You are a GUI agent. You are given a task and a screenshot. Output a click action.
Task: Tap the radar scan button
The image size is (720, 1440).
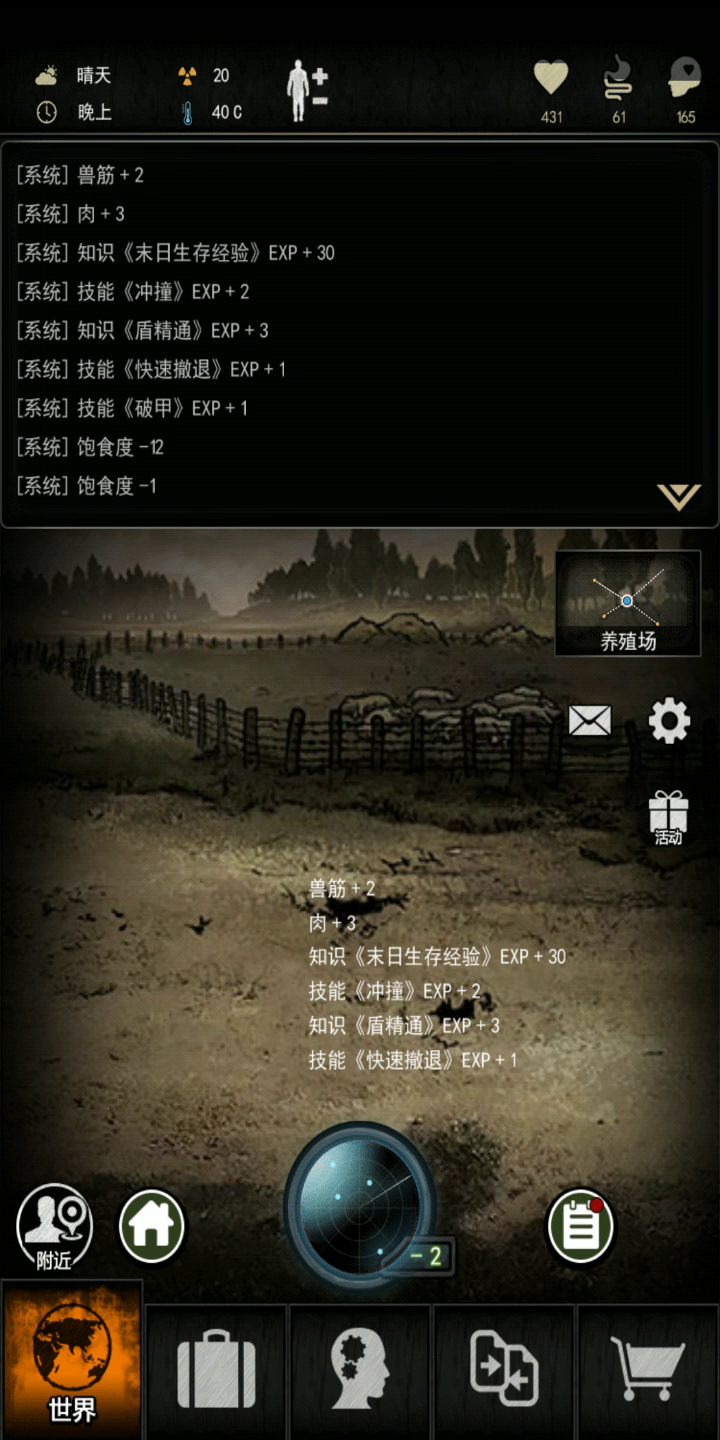pyautogui.click(x=360, y=1200)
